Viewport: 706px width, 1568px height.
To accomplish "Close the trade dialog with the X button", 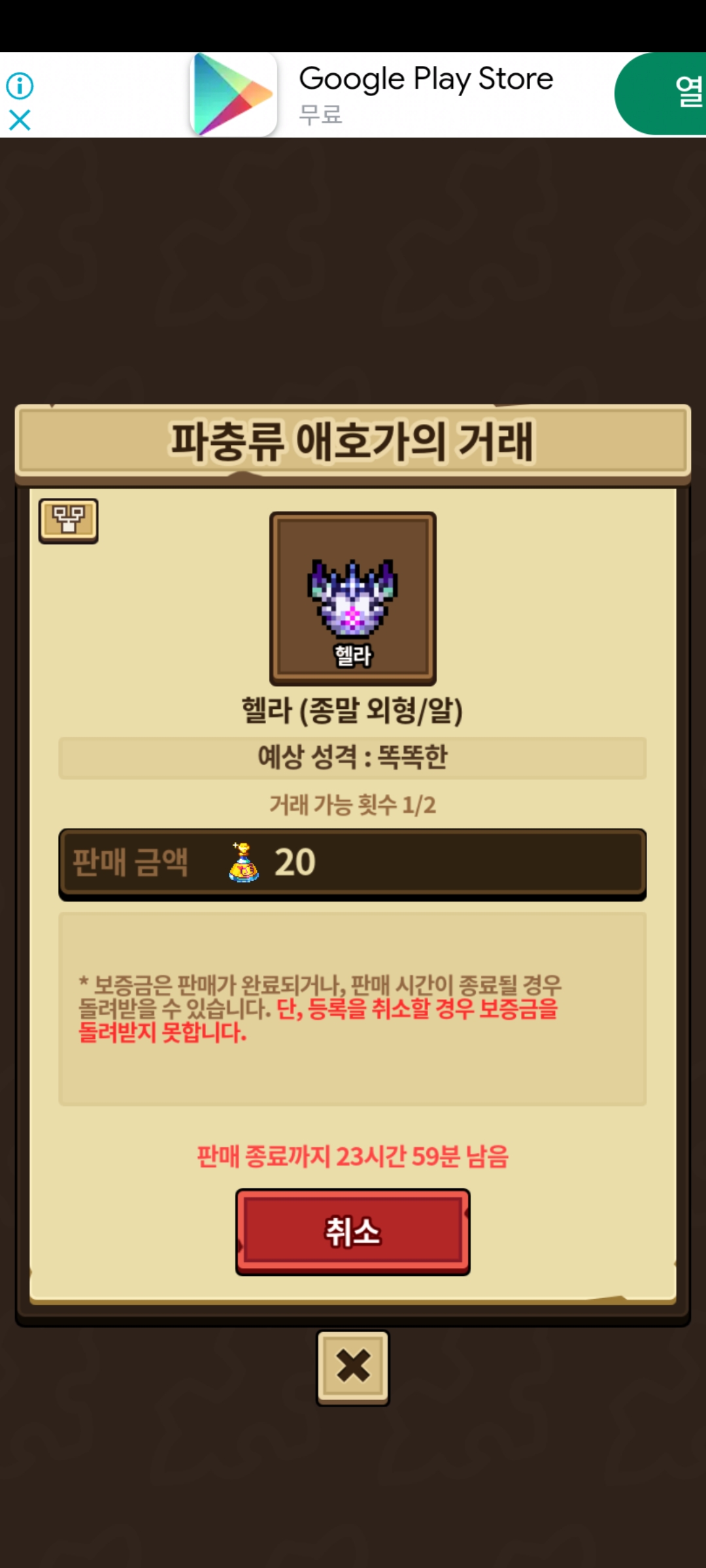I will (353, 1367).
